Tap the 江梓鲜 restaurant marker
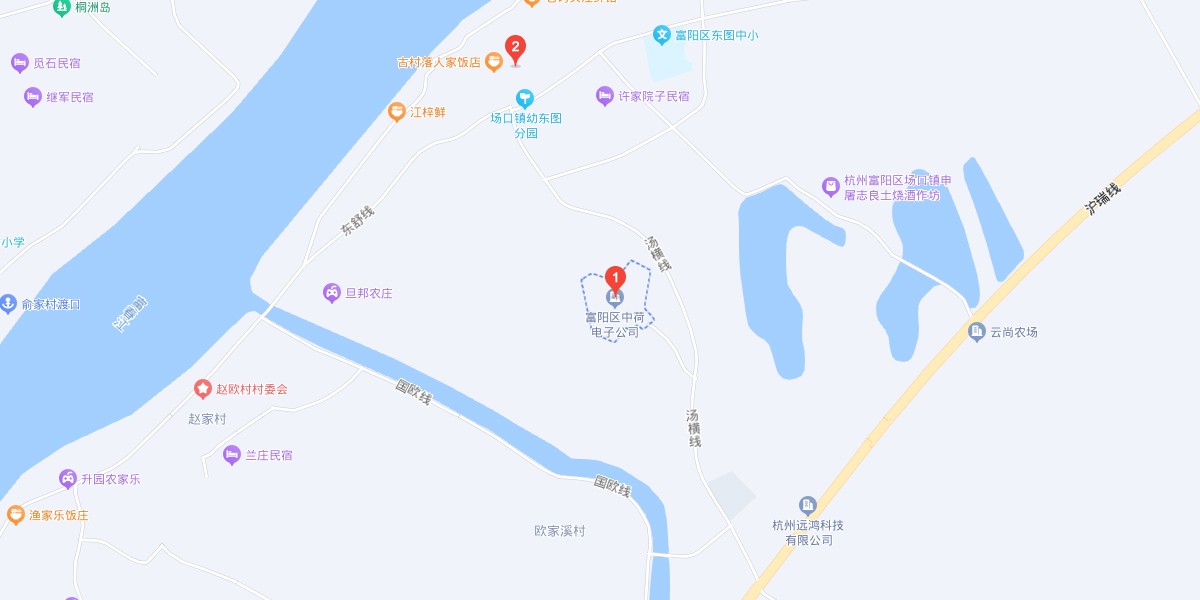 397,112
